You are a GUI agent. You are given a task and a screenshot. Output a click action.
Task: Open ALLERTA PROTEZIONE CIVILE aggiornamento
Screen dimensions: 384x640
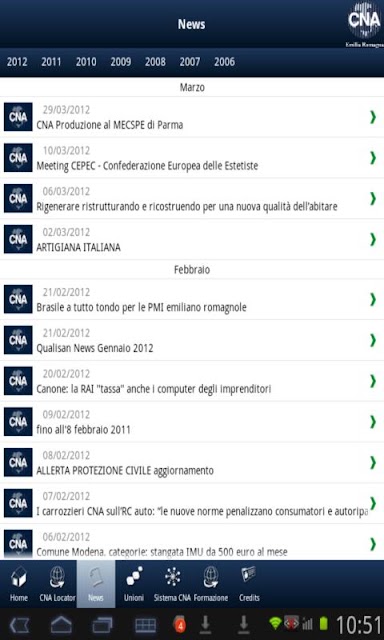[x=192, y=463]
